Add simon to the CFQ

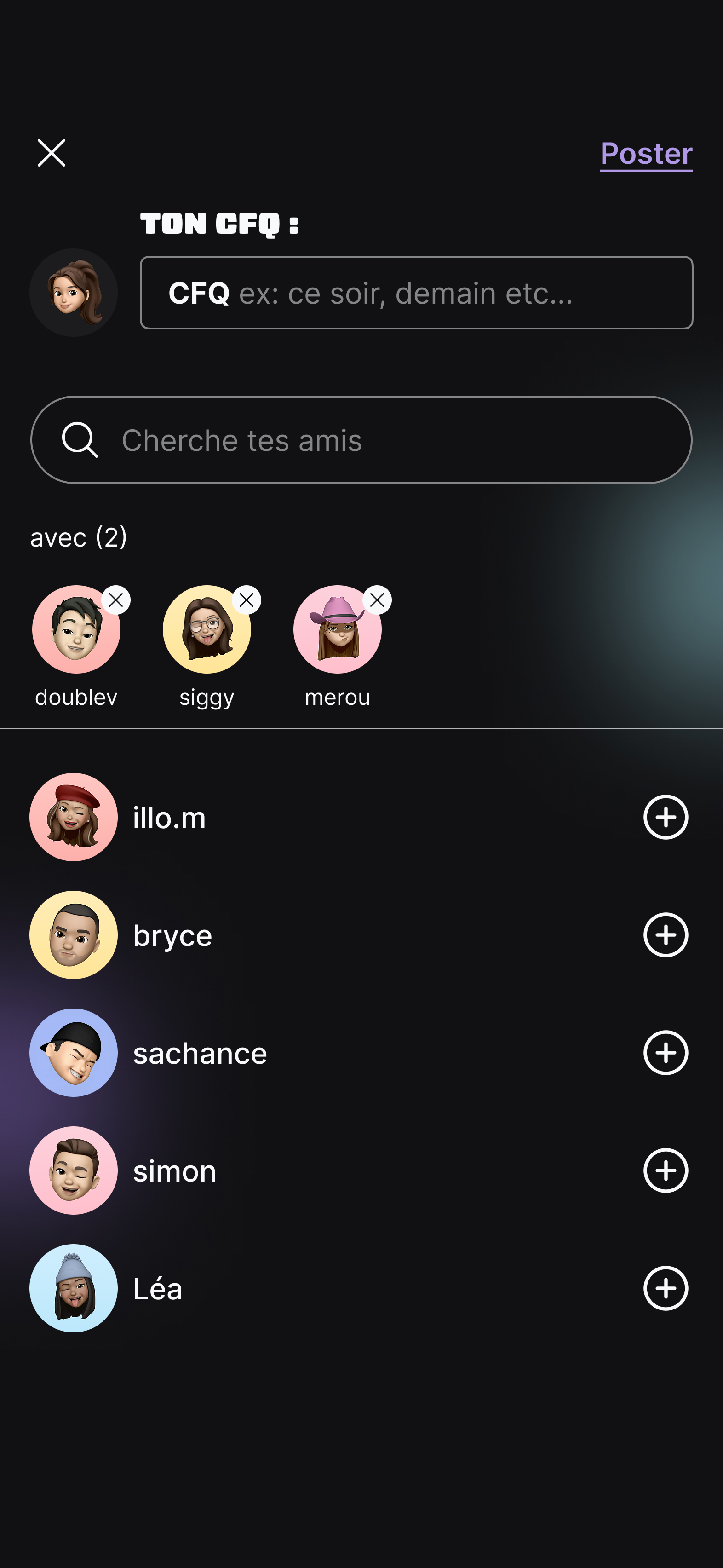point(665,1170)
